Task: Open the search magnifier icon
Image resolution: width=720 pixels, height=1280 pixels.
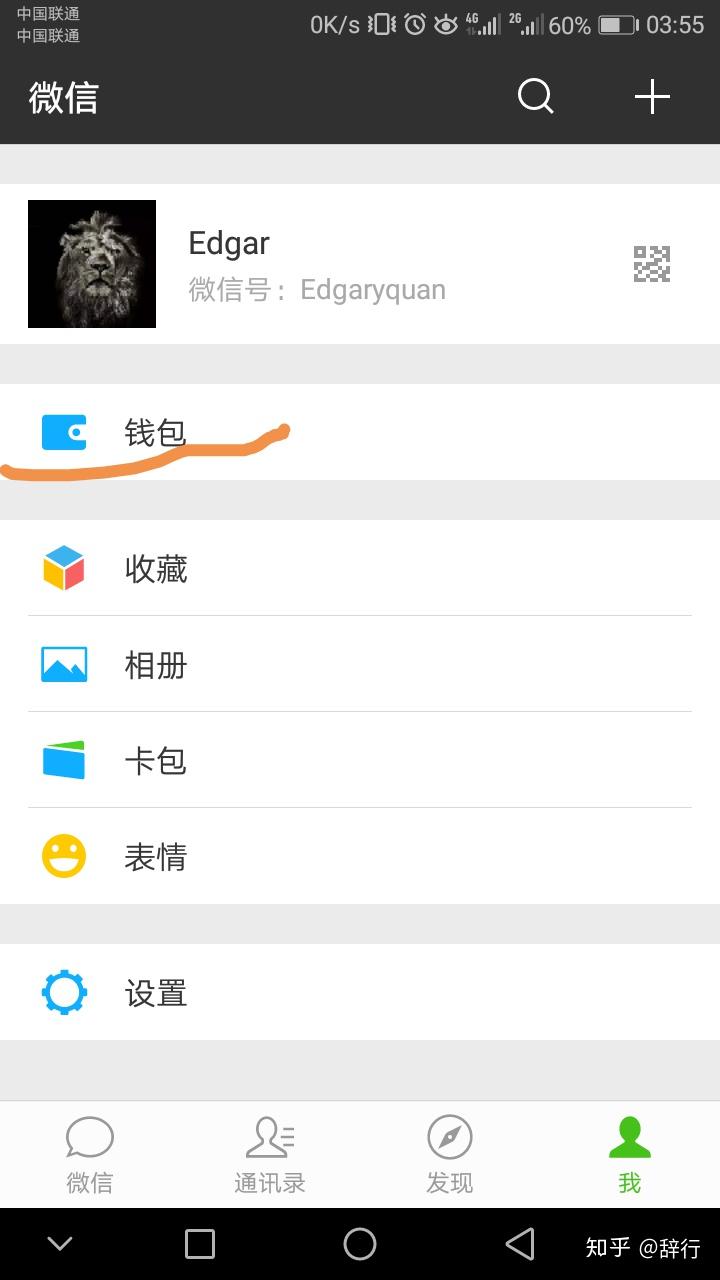Action: [535, 97]
